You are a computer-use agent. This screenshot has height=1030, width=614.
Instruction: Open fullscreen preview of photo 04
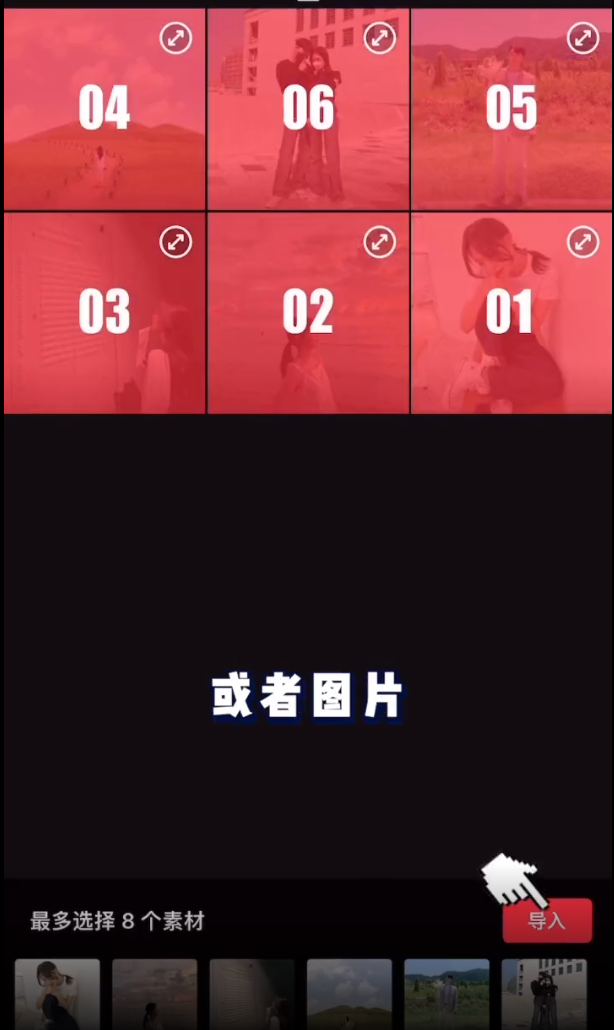click(176, 39)
